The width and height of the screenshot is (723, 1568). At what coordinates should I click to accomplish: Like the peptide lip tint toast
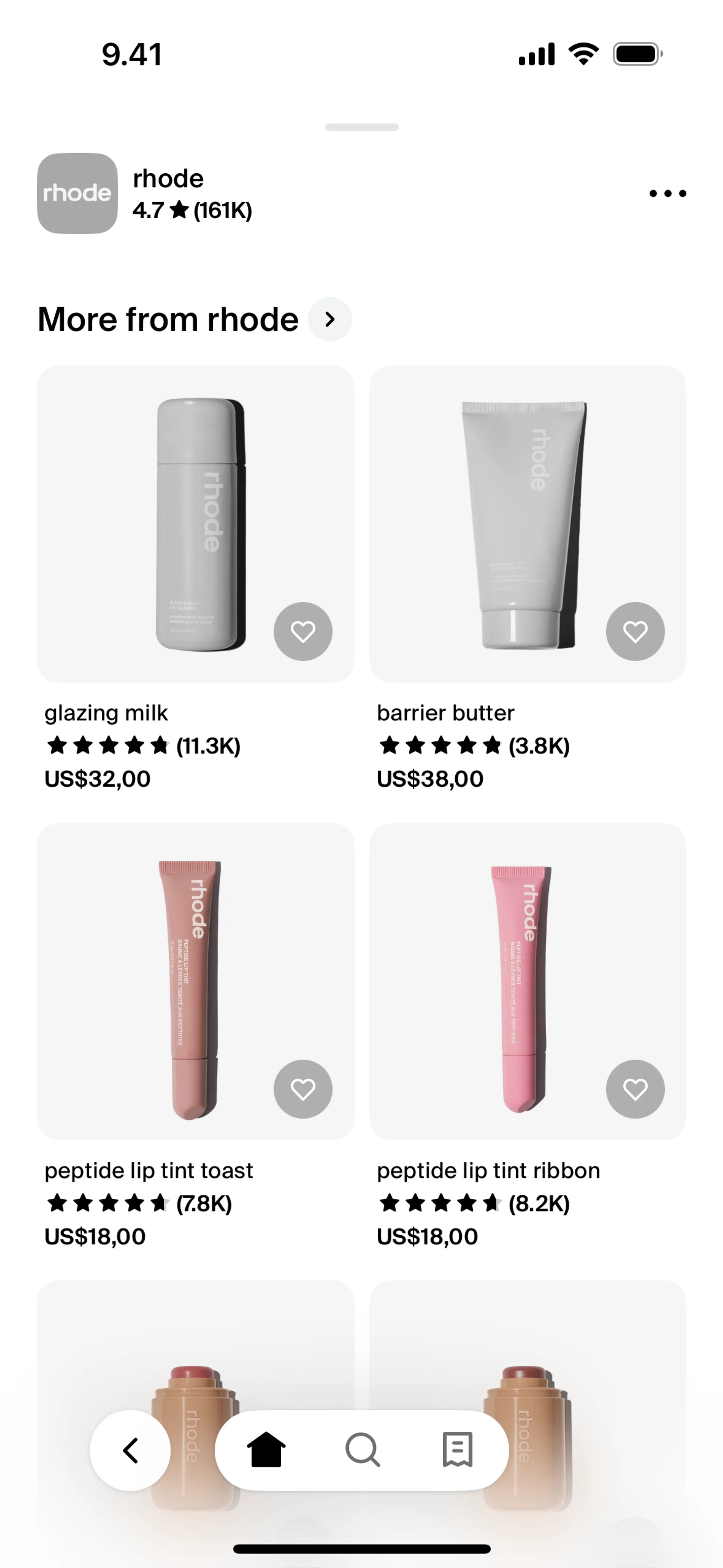302,1089
